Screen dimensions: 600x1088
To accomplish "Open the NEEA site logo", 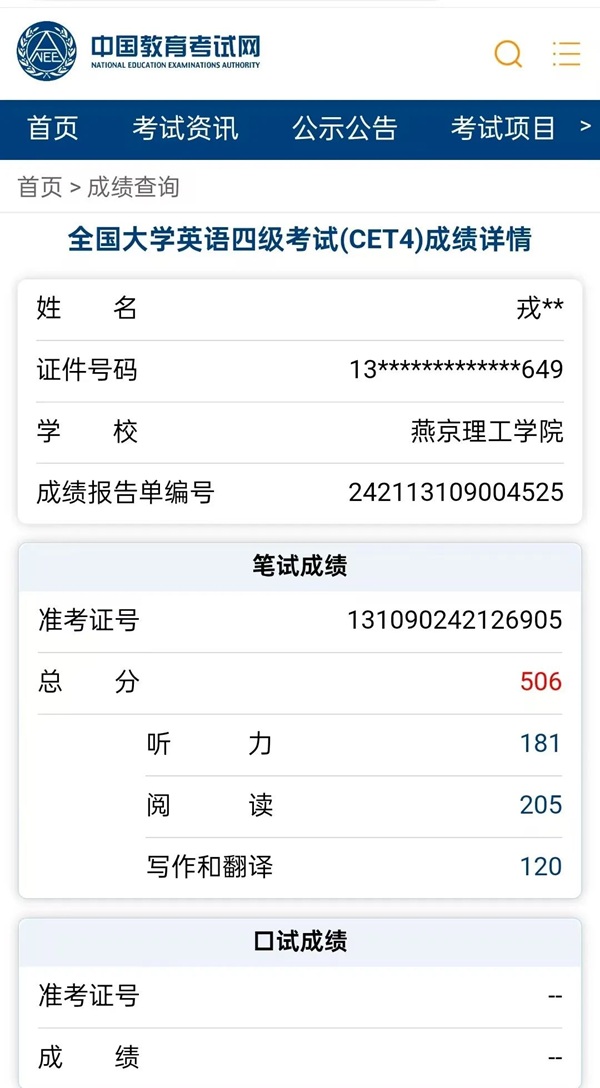I will (138, 52).
